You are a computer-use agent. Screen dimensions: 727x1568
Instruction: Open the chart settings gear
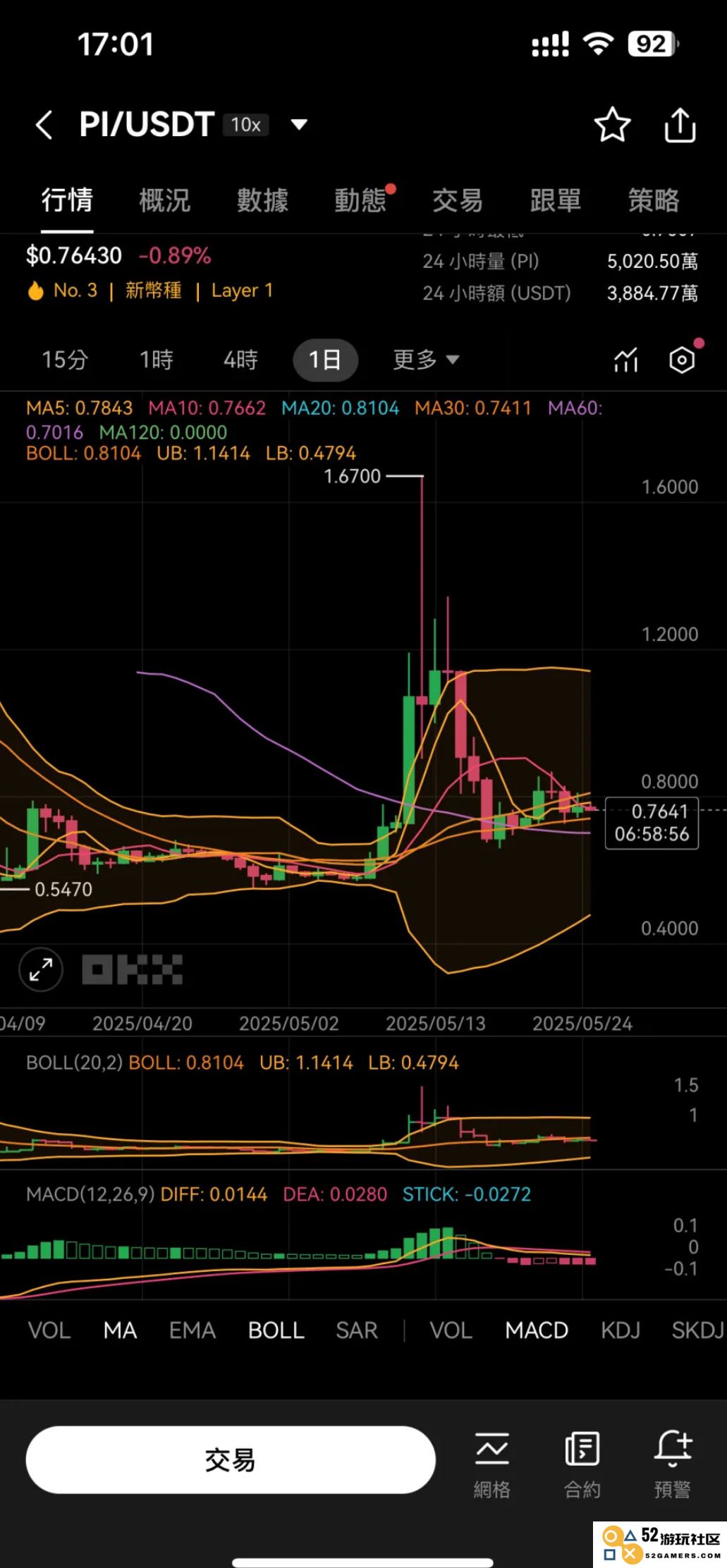(682, 360)
